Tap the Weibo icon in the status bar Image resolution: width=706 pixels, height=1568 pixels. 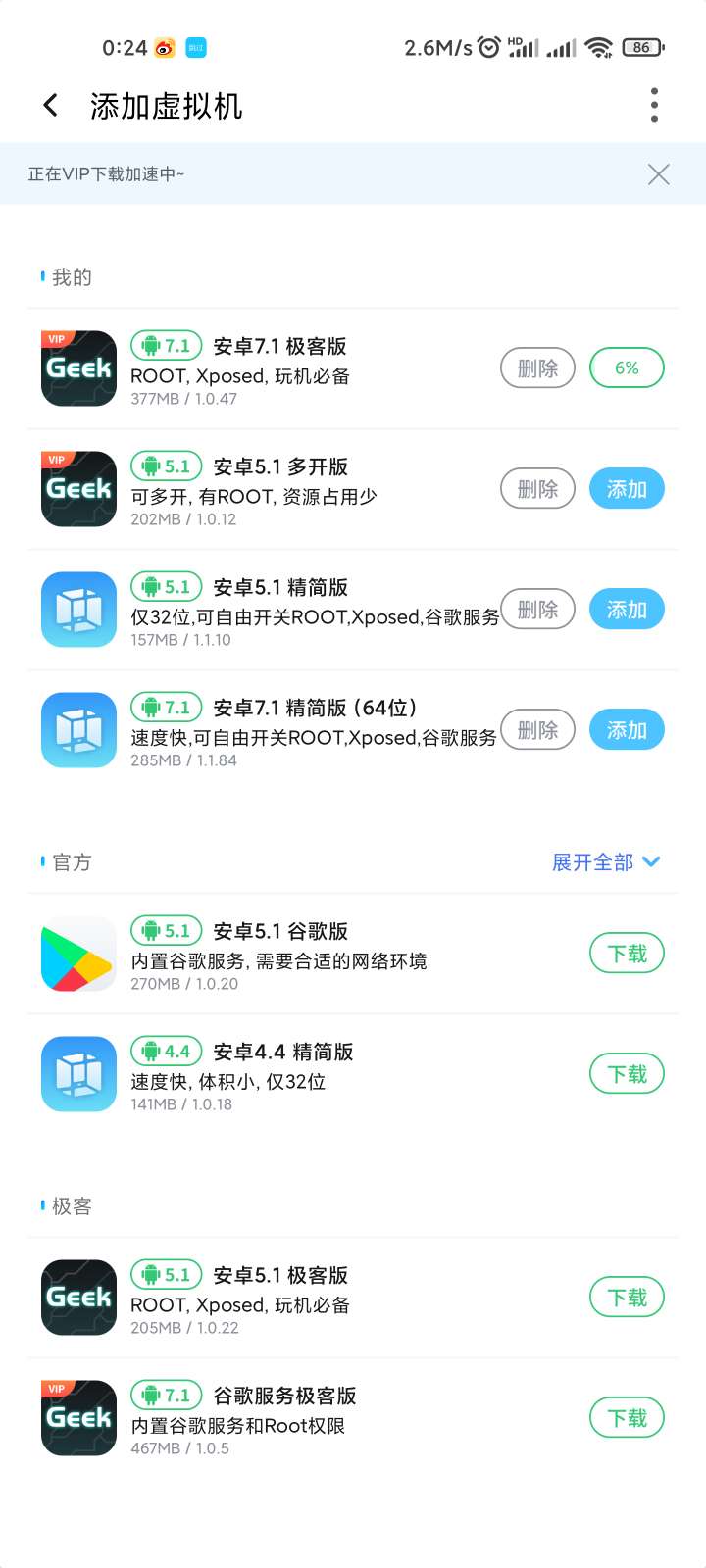[x=163, y=46]
